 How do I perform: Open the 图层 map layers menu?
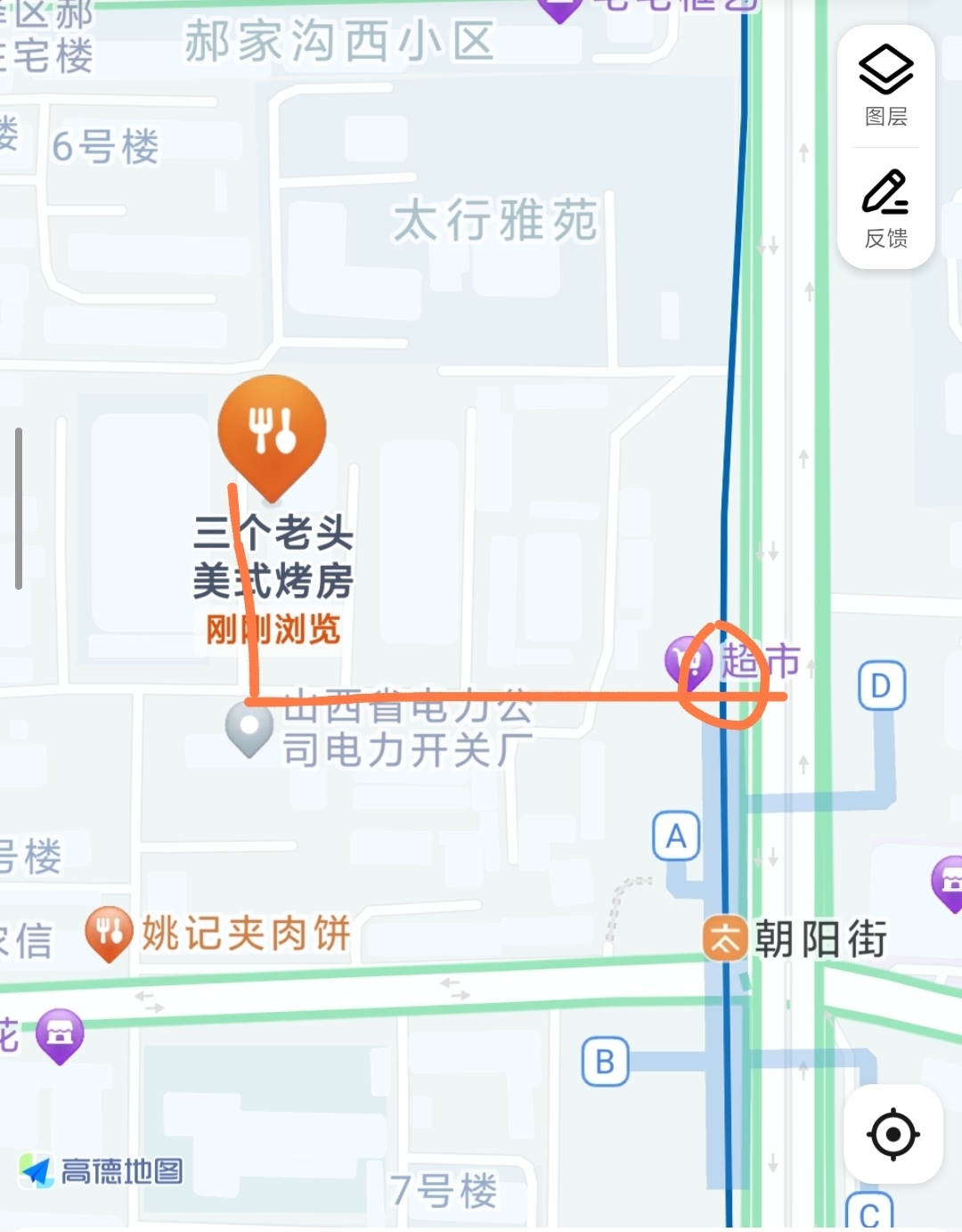point(885,86)
